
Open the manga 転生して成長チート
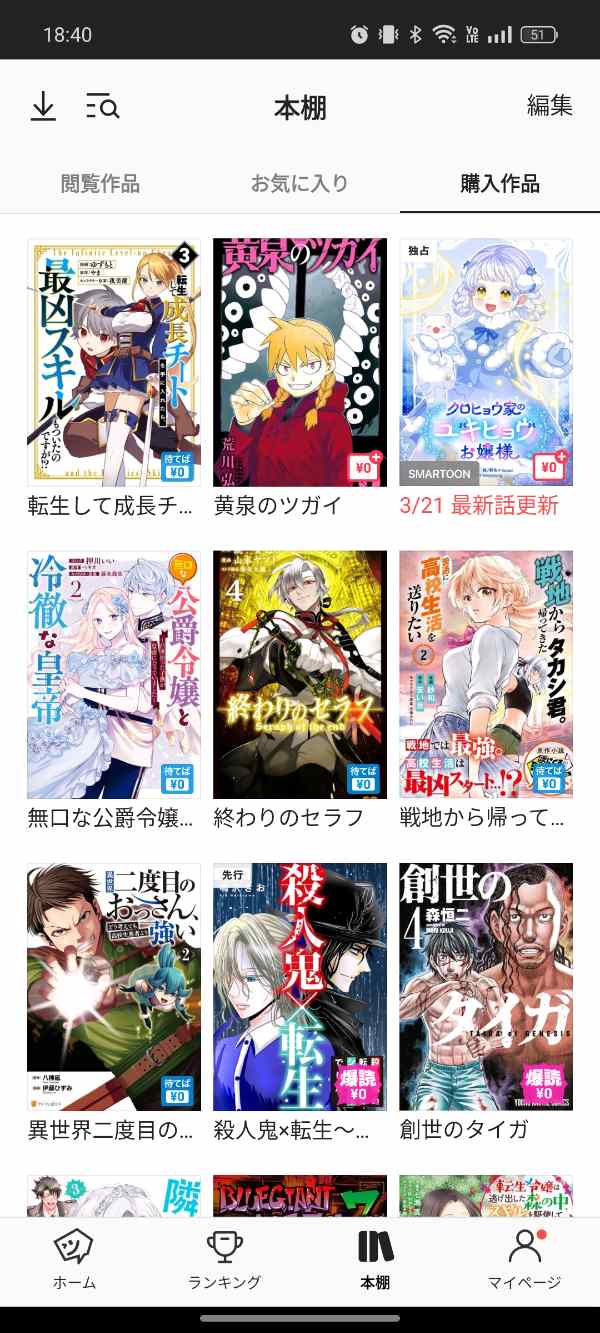pyautogui.click(x=114, y=362)
